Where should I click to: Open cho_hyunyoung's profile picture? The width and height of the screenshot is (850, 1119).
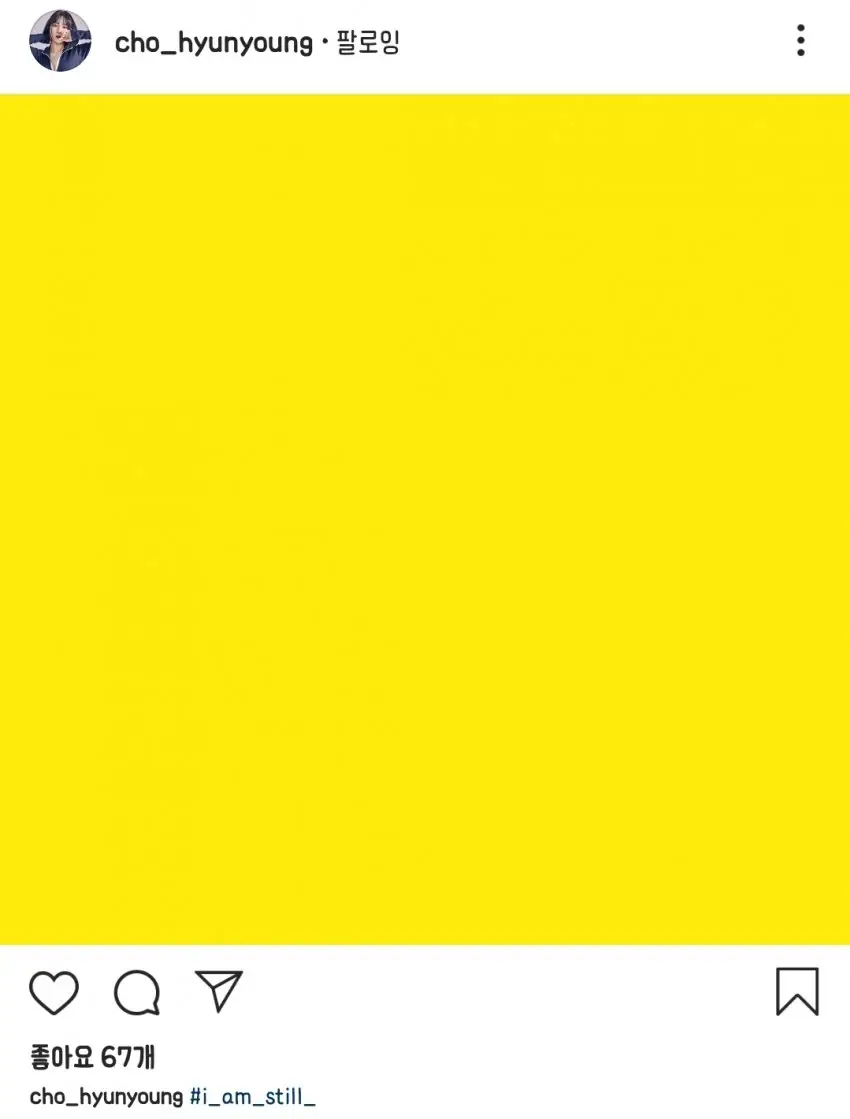[x=61, y=42]
